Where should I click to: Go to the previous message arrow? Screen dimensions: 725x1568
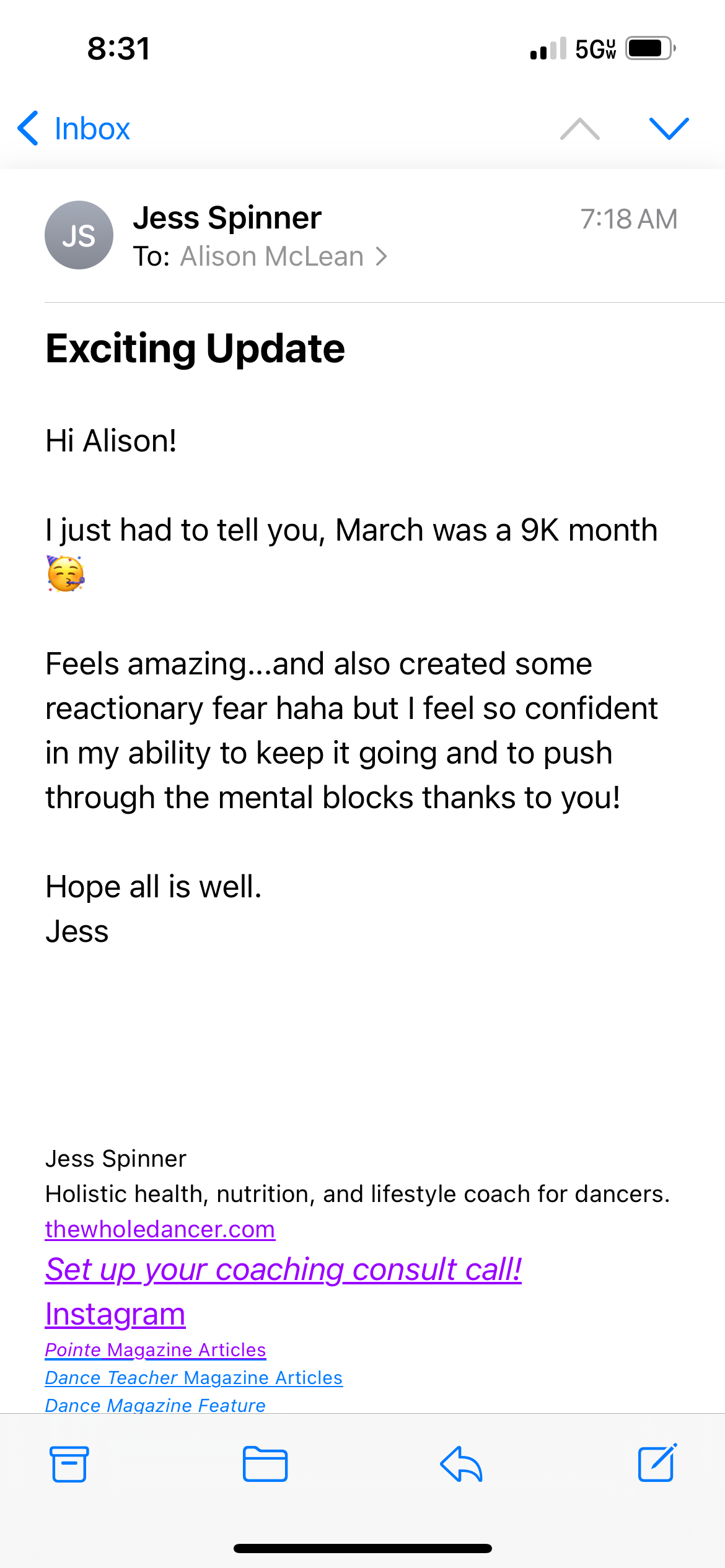(x=579, y=129)
